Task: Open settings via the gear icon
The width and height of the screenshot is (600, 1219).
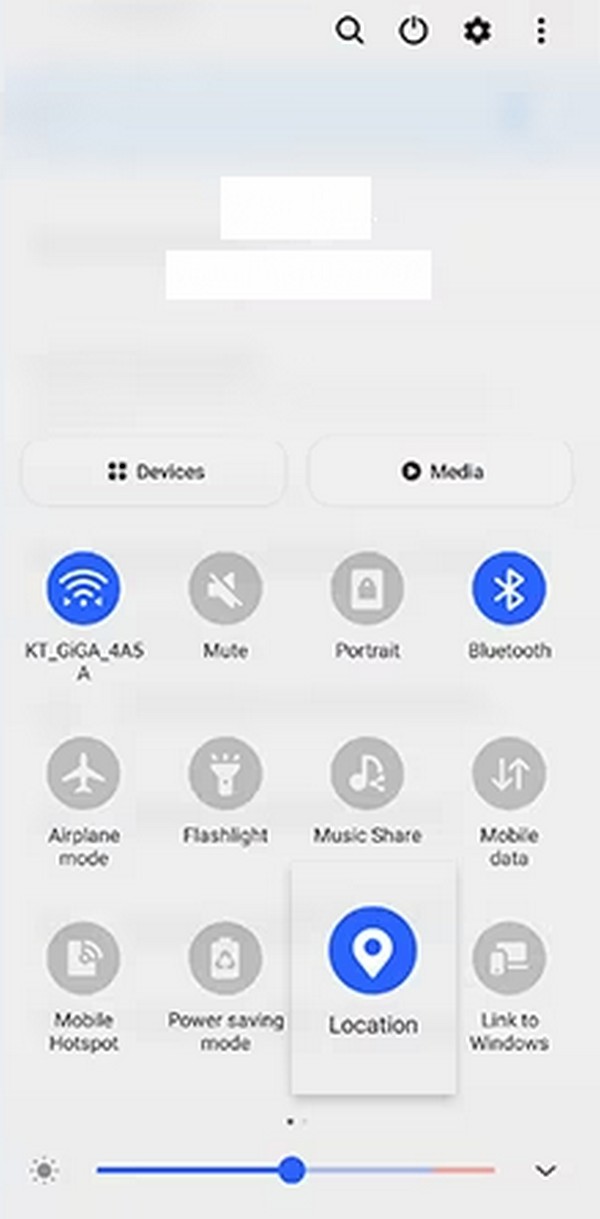Action: (477, 31)
